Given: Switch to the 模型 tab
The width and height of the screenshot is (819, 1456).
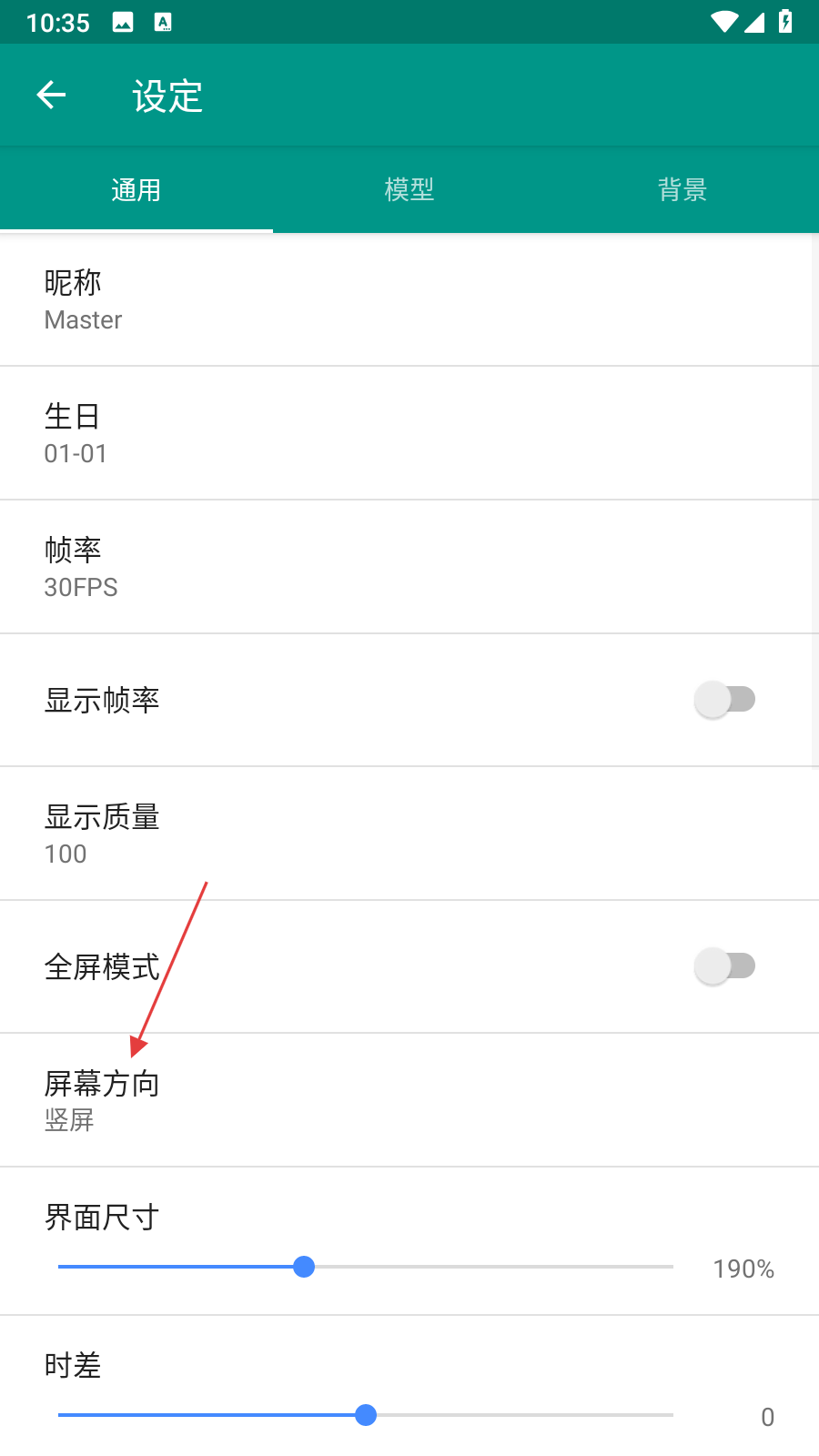Looking at the screenshot, I should tap(409, 189).
